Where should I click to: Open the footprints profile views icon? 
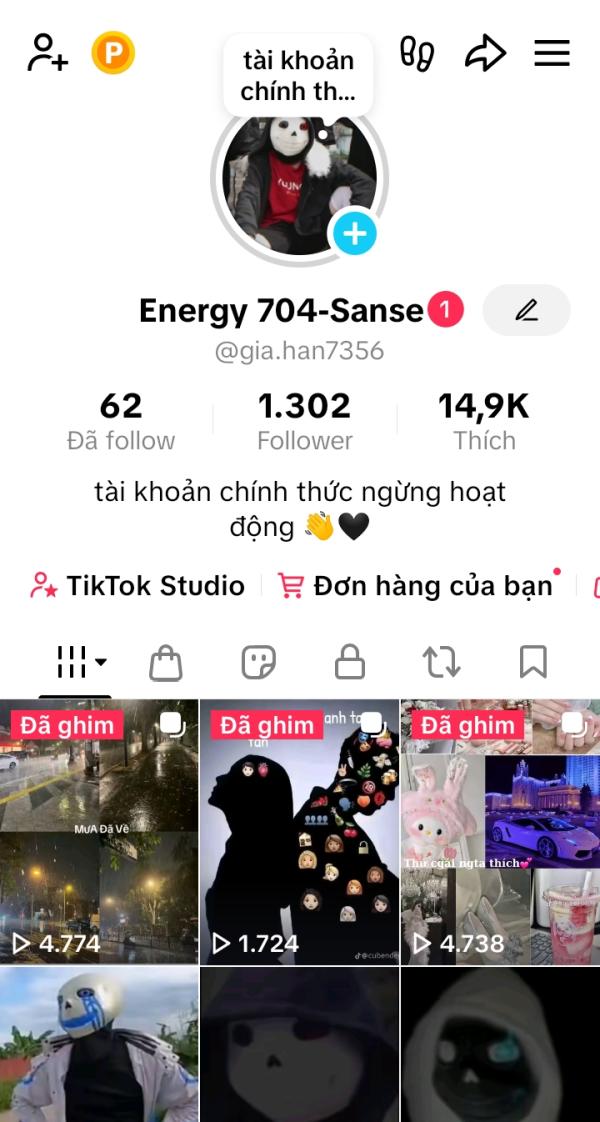click(417, 53)
